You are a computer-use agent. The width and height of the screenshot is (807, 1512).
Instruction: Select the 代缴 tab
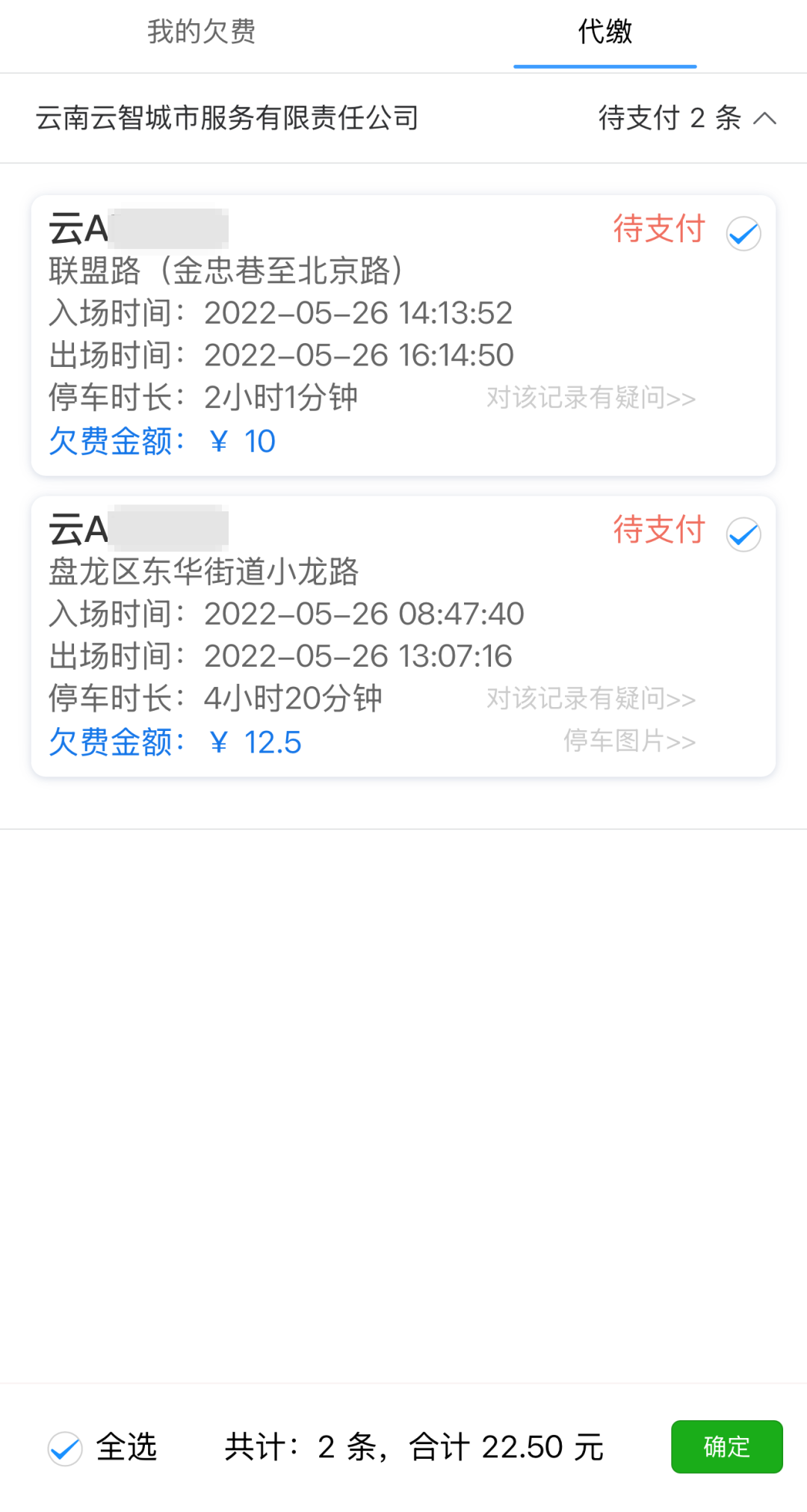pos(604,33)
